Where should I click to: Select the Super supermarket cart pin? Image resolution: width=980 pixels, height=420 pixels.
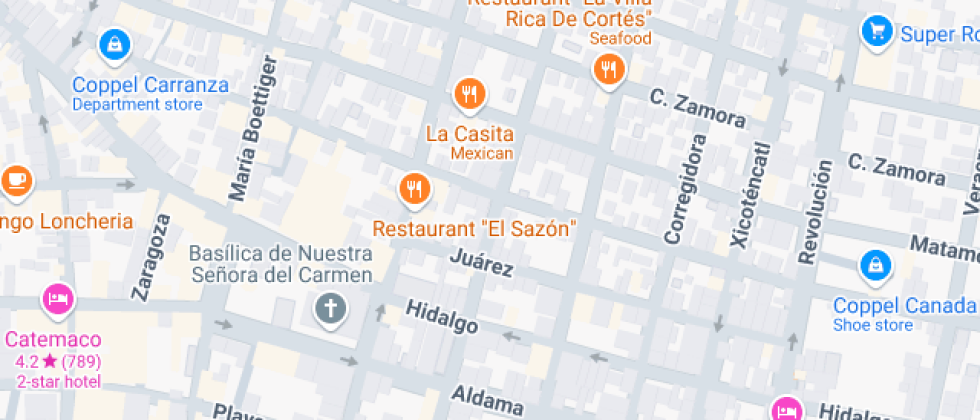877,32
